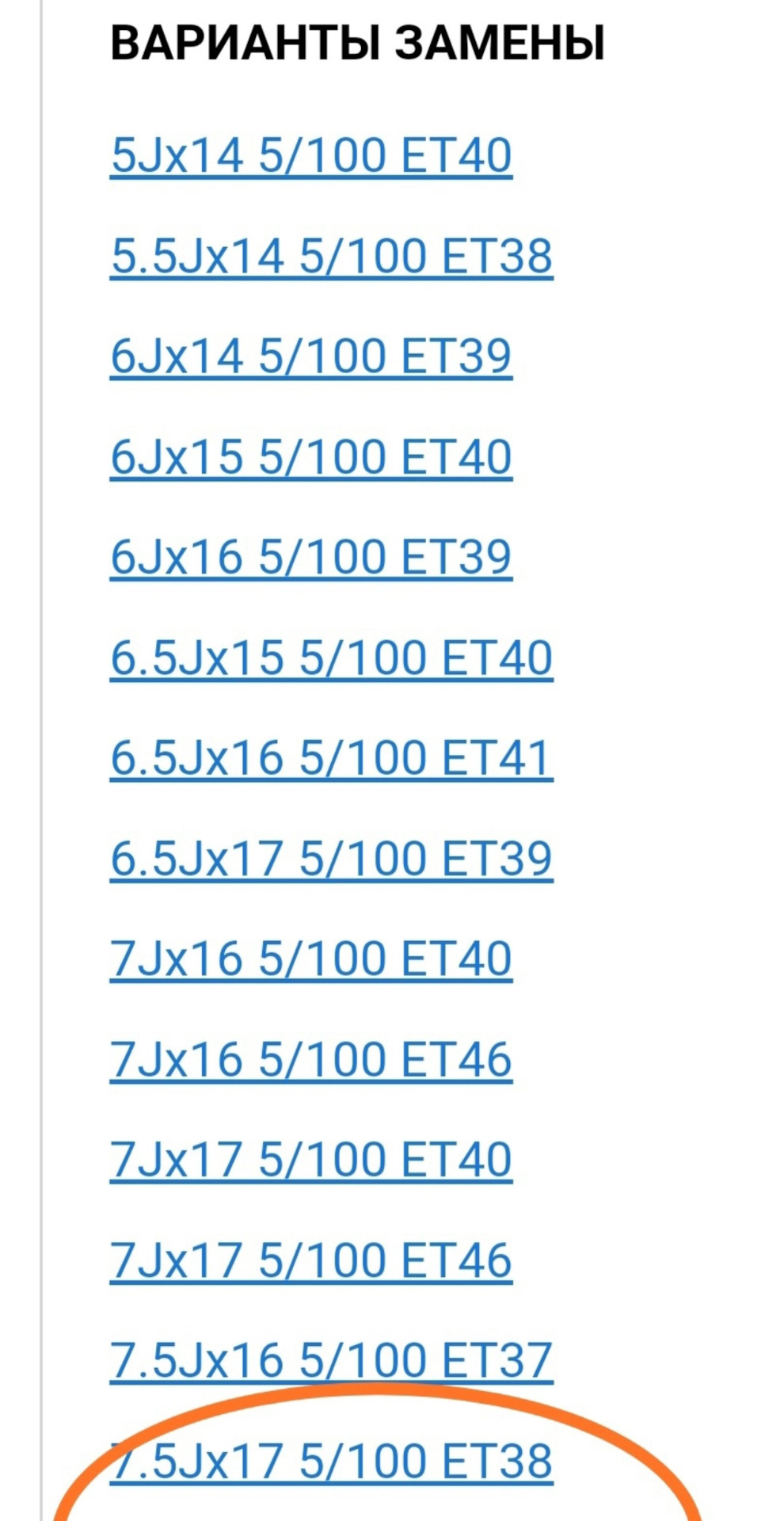
Task: Choose the 7Jx16 5/100 ET46 option
Action: point(310,1060)
